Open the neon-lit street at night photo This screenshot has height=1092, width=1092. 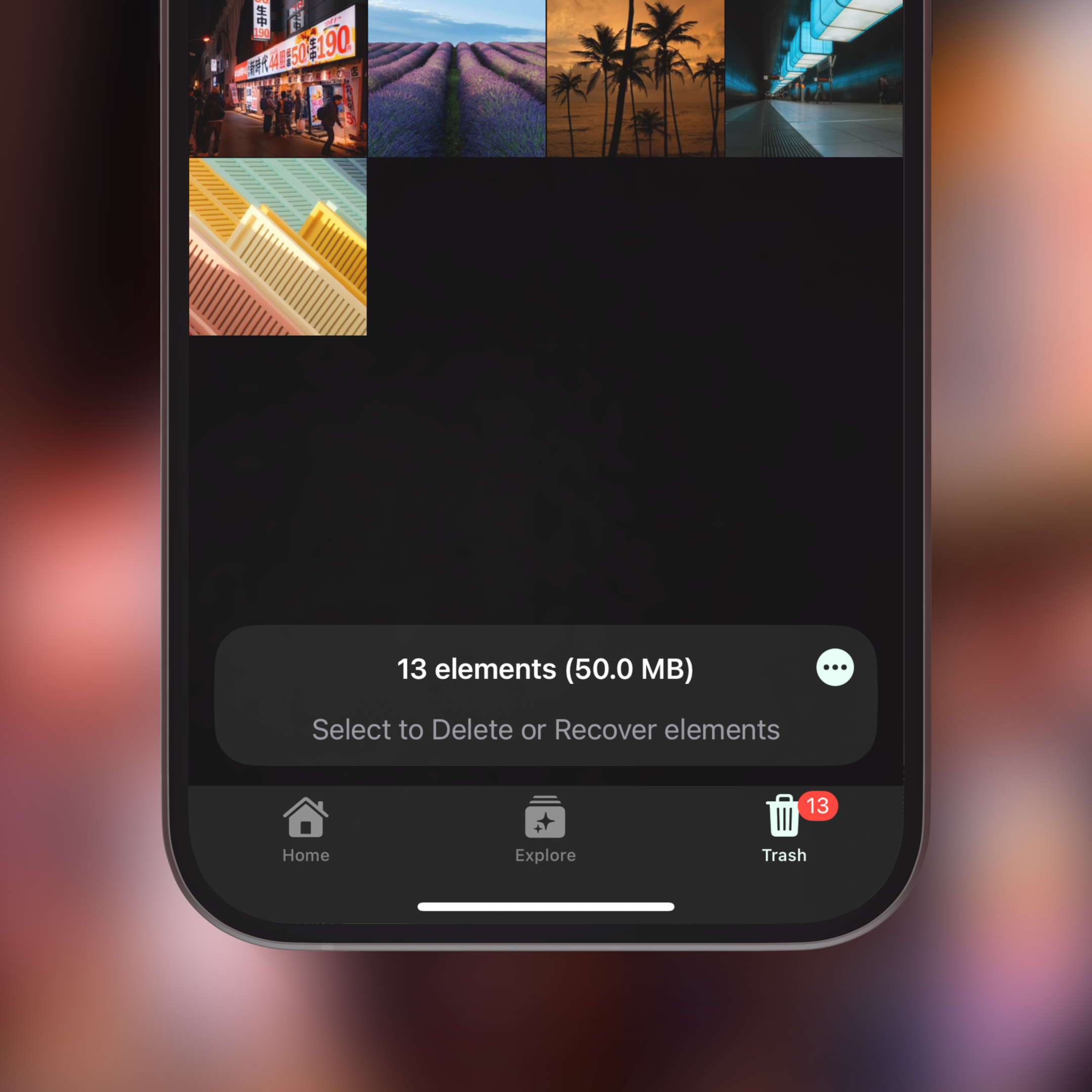[278, 79]
